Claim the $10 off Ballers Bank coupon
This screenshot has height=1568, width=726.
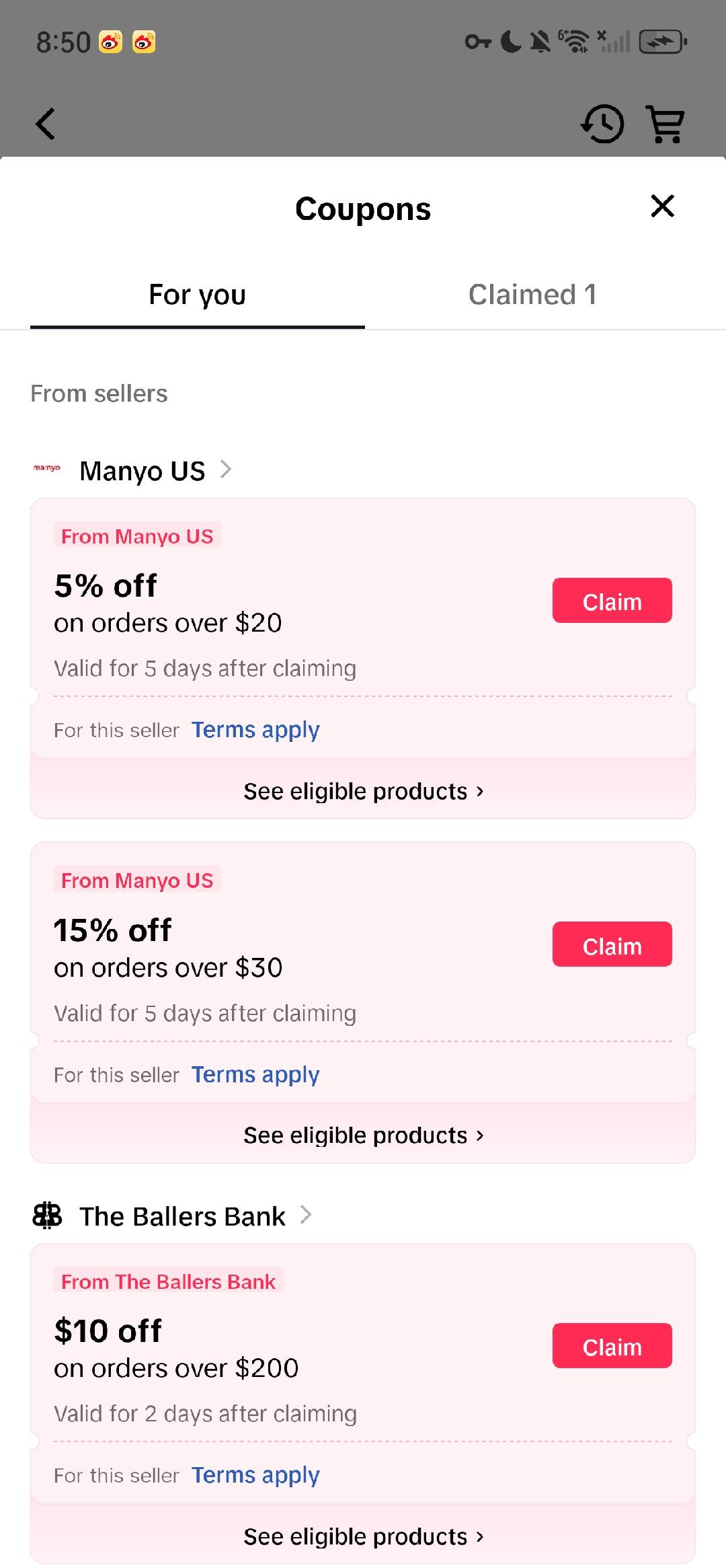click(612, 1346)
